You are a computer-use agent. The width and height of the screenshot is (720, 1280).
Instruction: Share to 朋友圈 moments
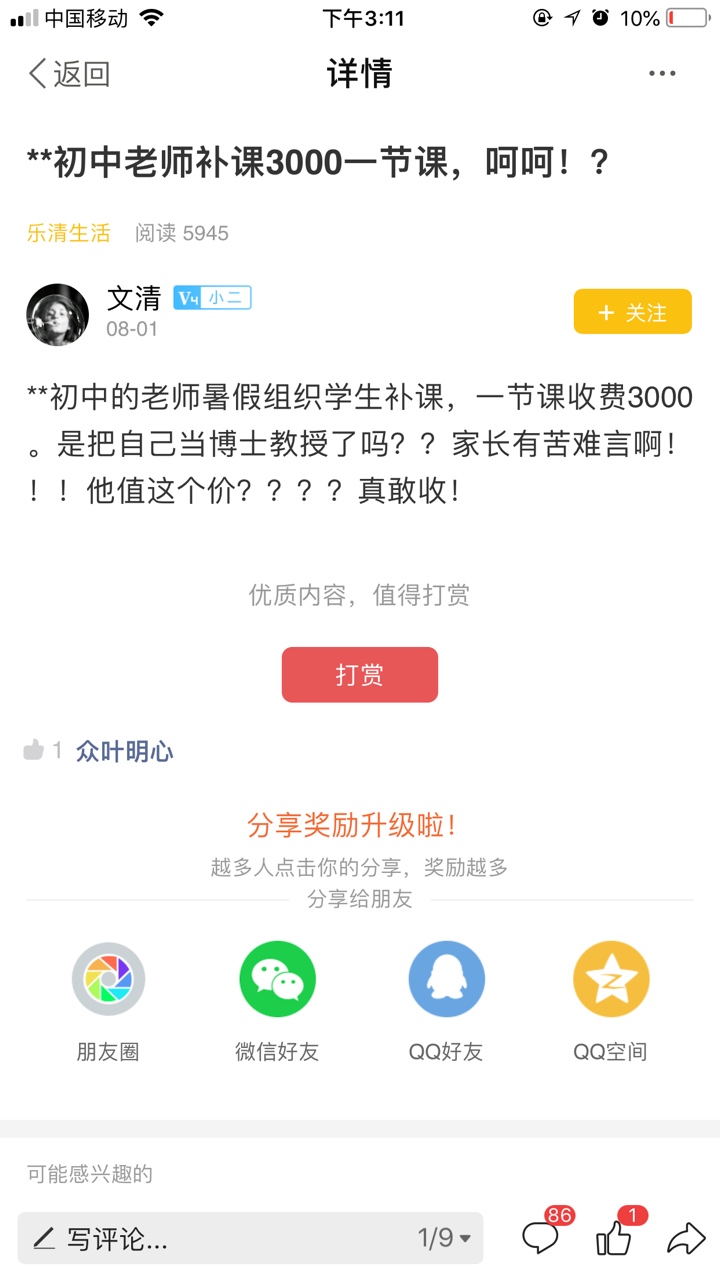tap(108, 979)
